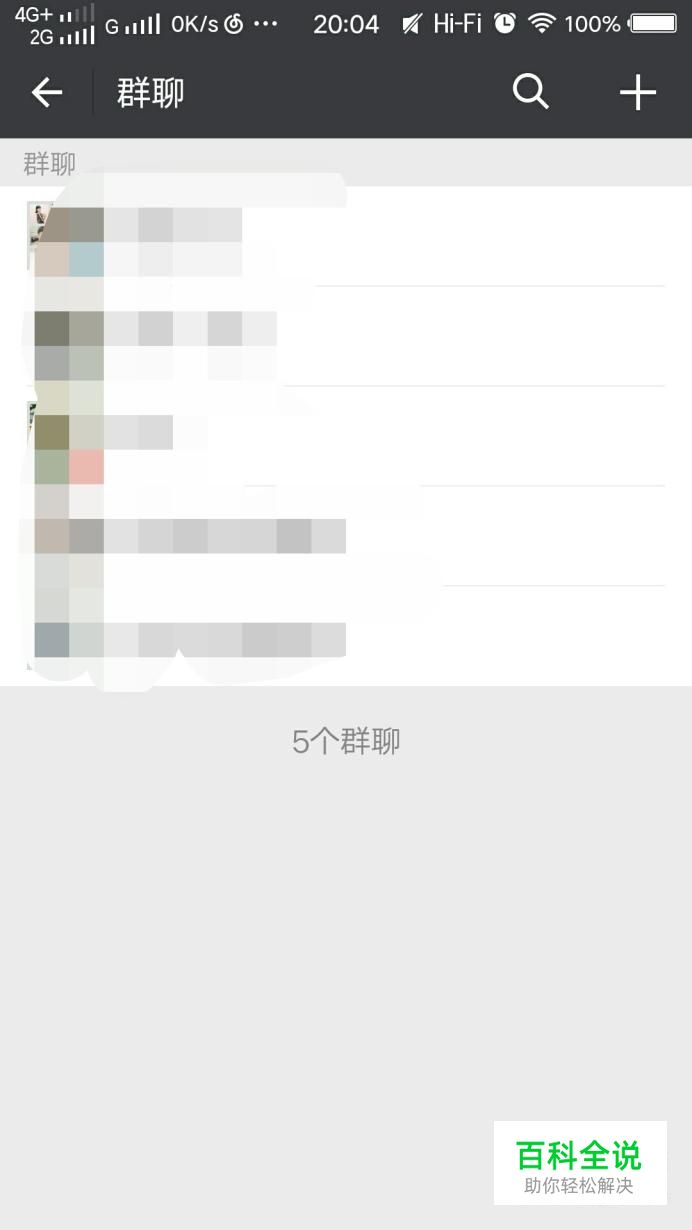Go back from the 群聊 screen

pyautogui.click(x=46, y=94)
